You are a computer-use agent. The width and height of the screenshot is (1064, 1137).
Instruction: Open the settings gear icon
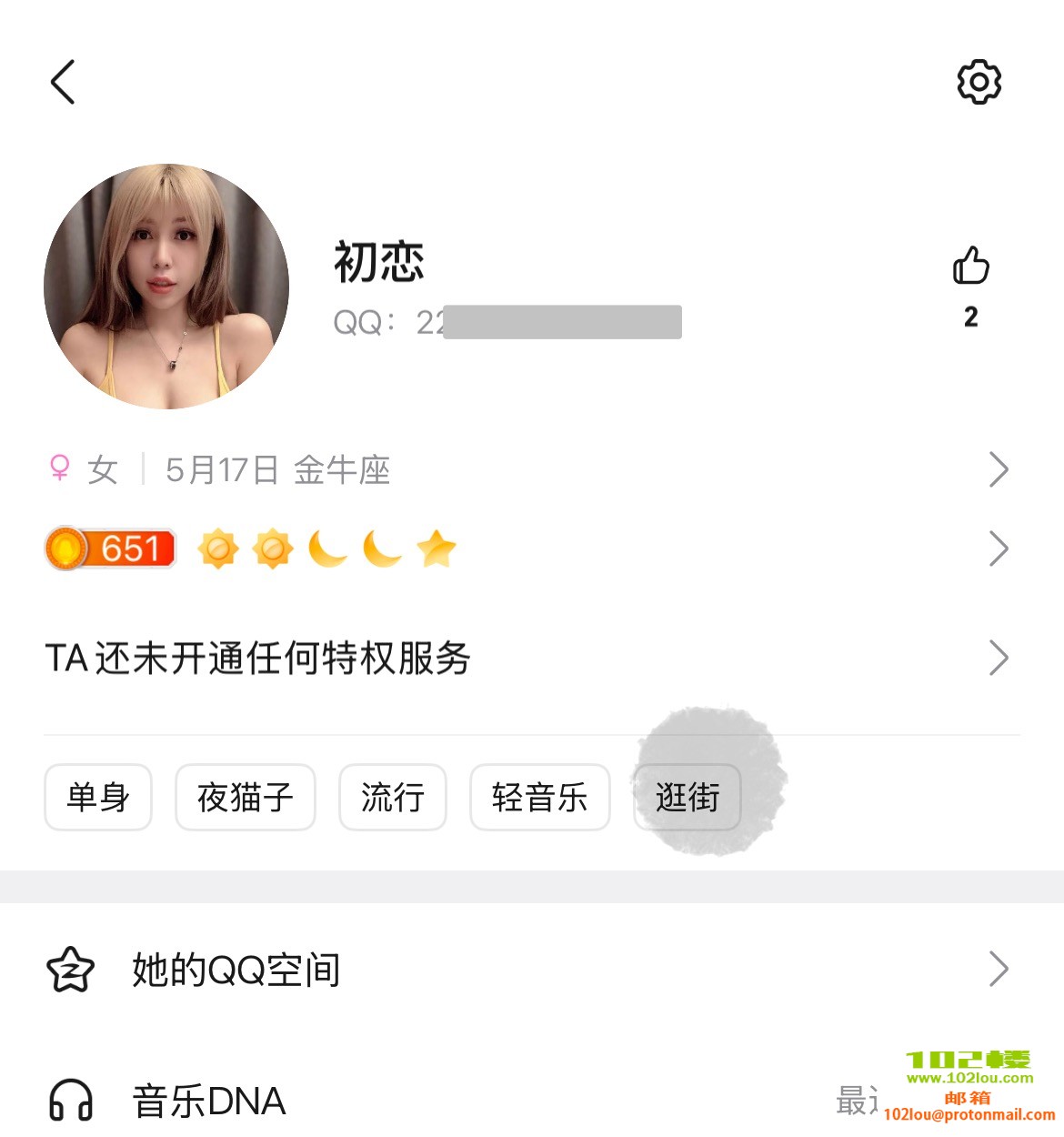(979, 83)
